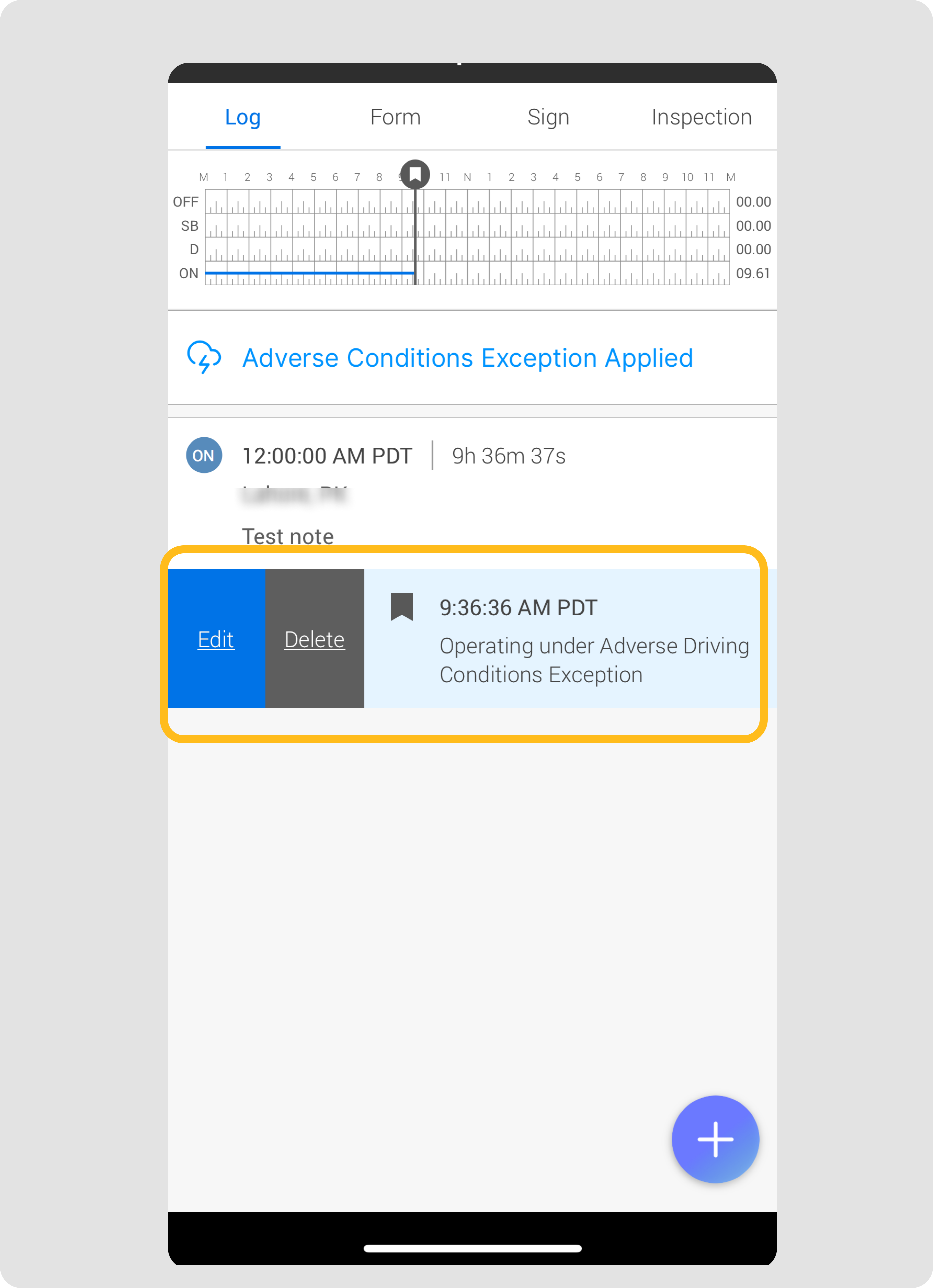Delete the adverse driving conditions remark
Viewport: 933px width, 1288px height.
click(315, 639)
